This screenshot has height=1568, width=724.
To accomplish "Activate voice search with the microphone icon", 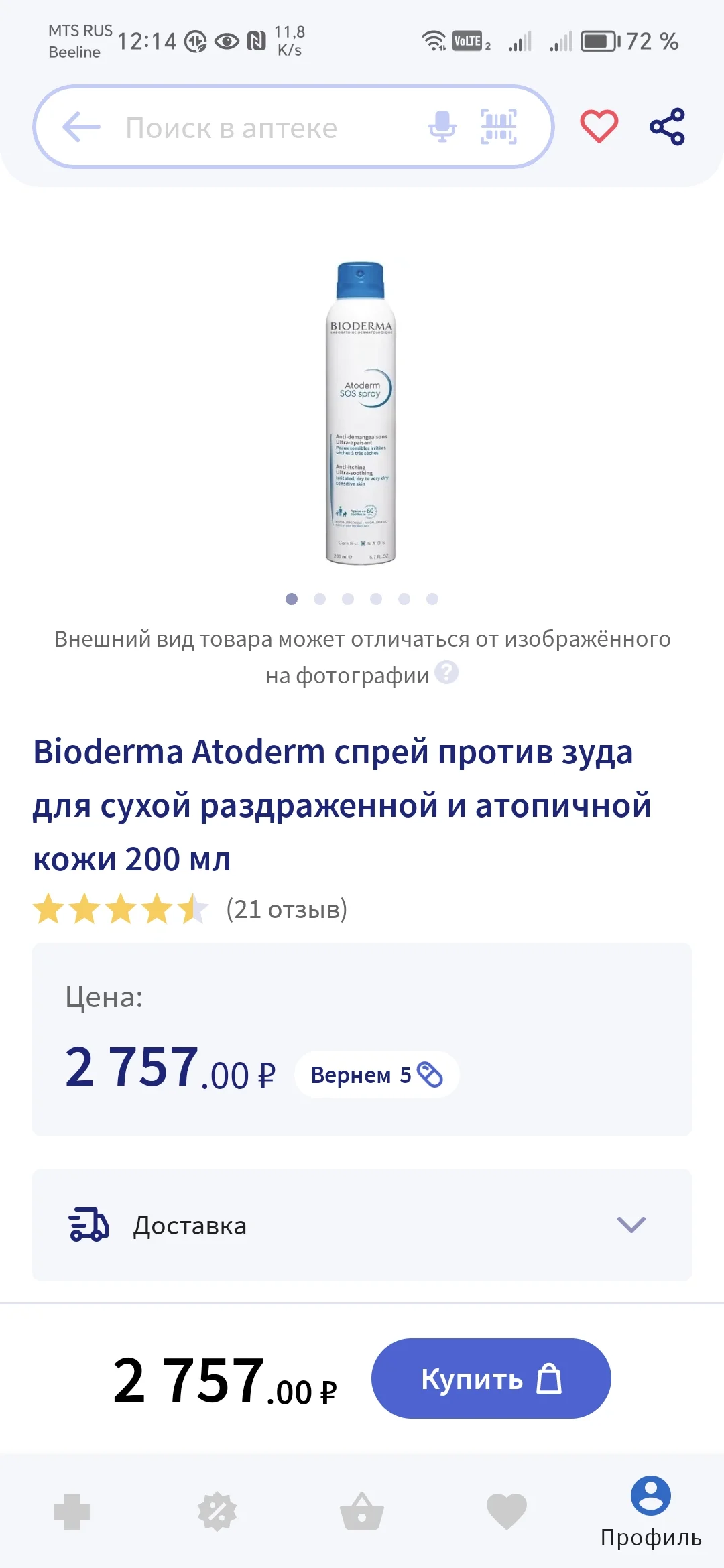I will 442,127.
